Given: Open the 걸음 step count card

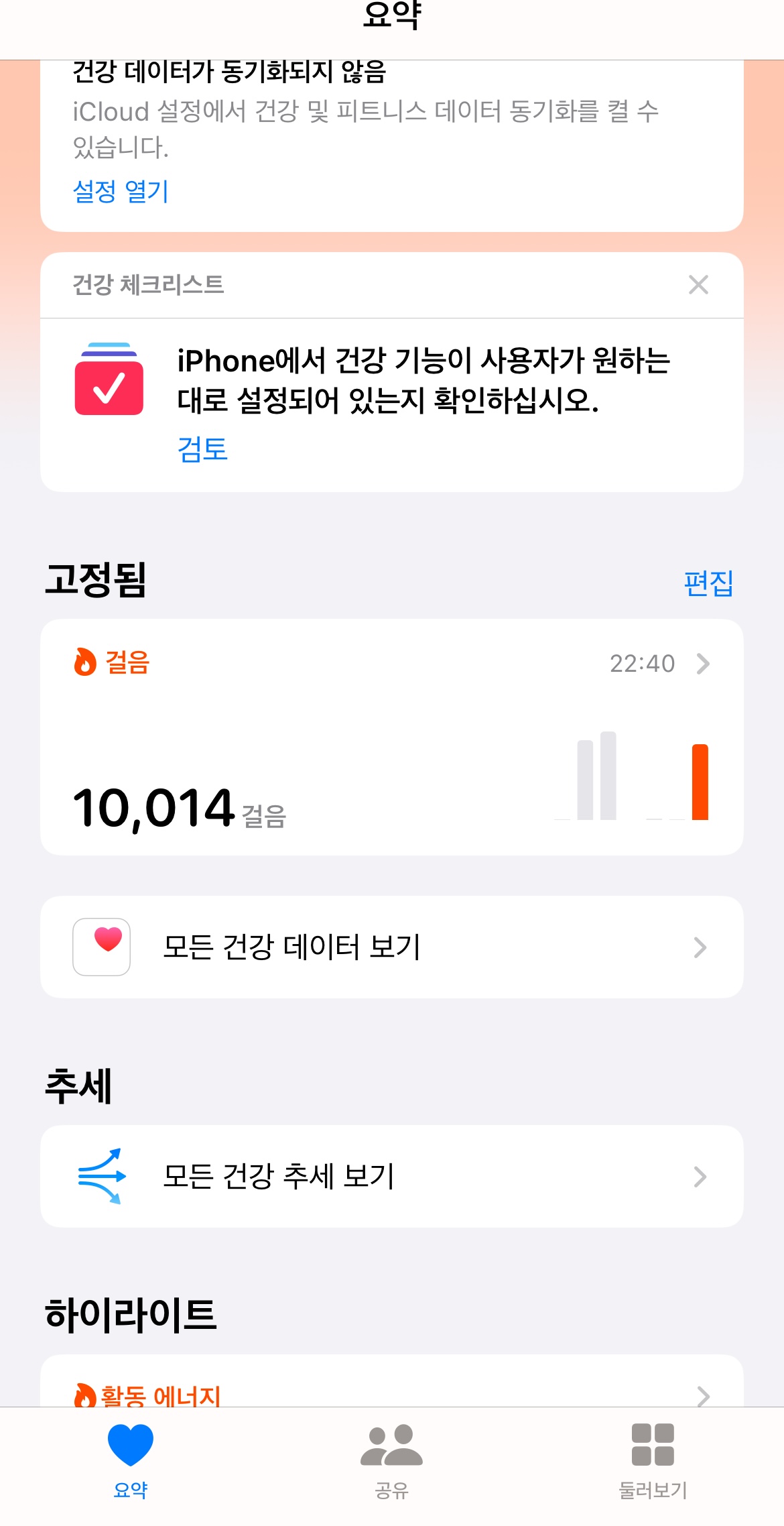Looking at the screenshot, I should [391, 736].
